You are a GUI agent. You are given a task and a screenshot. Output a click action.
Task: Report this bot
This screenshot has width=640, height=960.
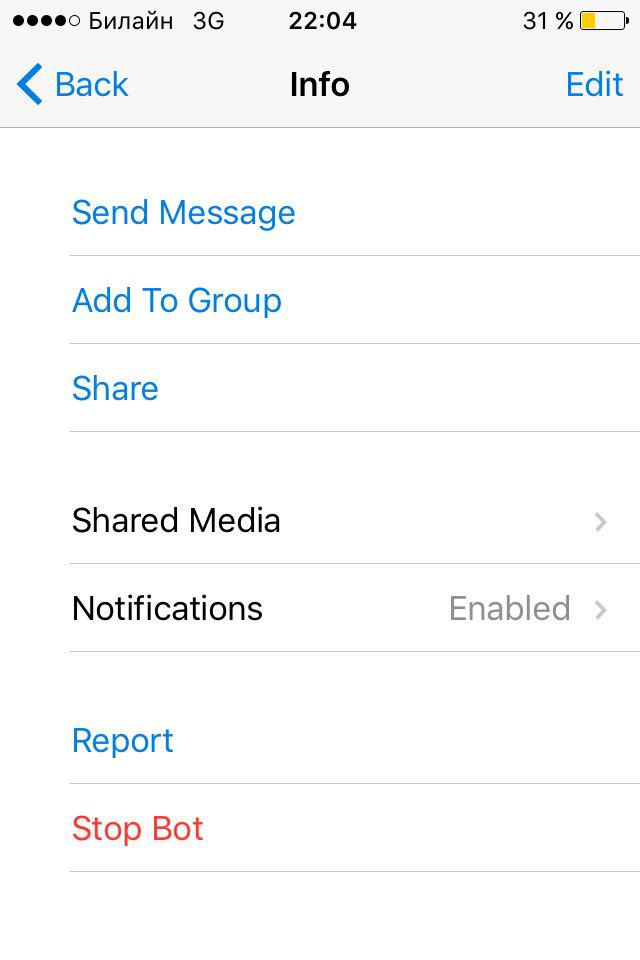point(123,740)
